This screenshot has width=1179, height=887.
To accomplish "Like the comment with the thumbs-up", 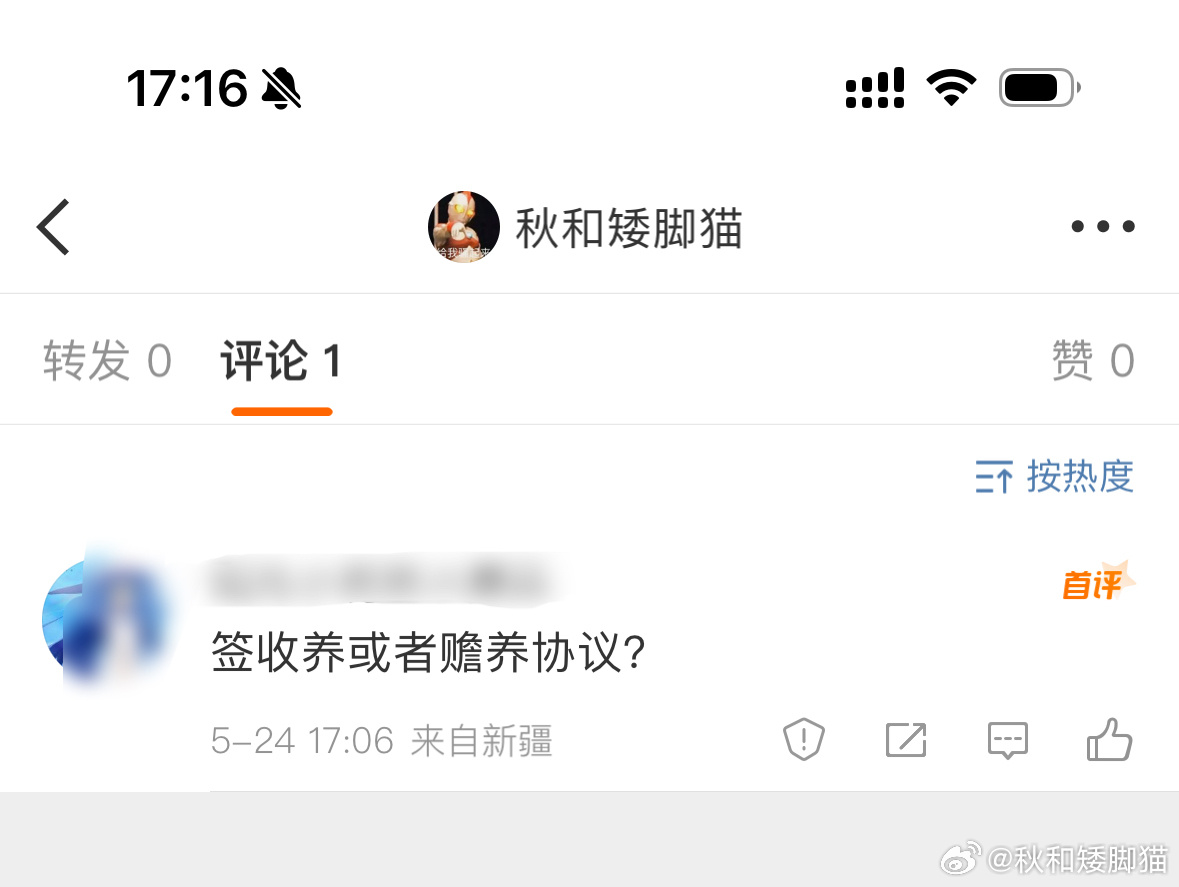I will (x=1109, y=740).
